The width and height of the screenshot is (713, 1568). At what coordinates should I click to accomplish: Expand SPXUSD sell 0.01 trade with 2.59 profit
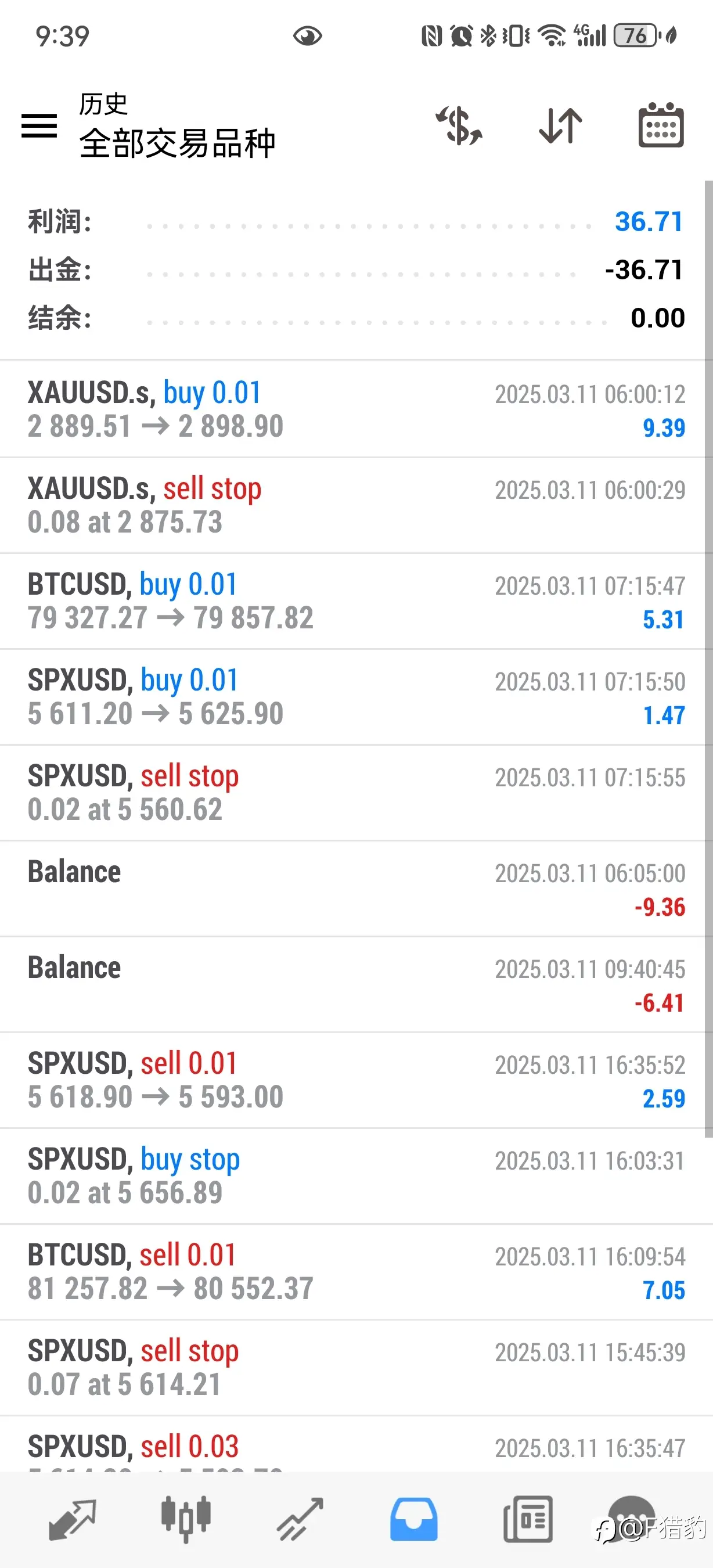356,1080
